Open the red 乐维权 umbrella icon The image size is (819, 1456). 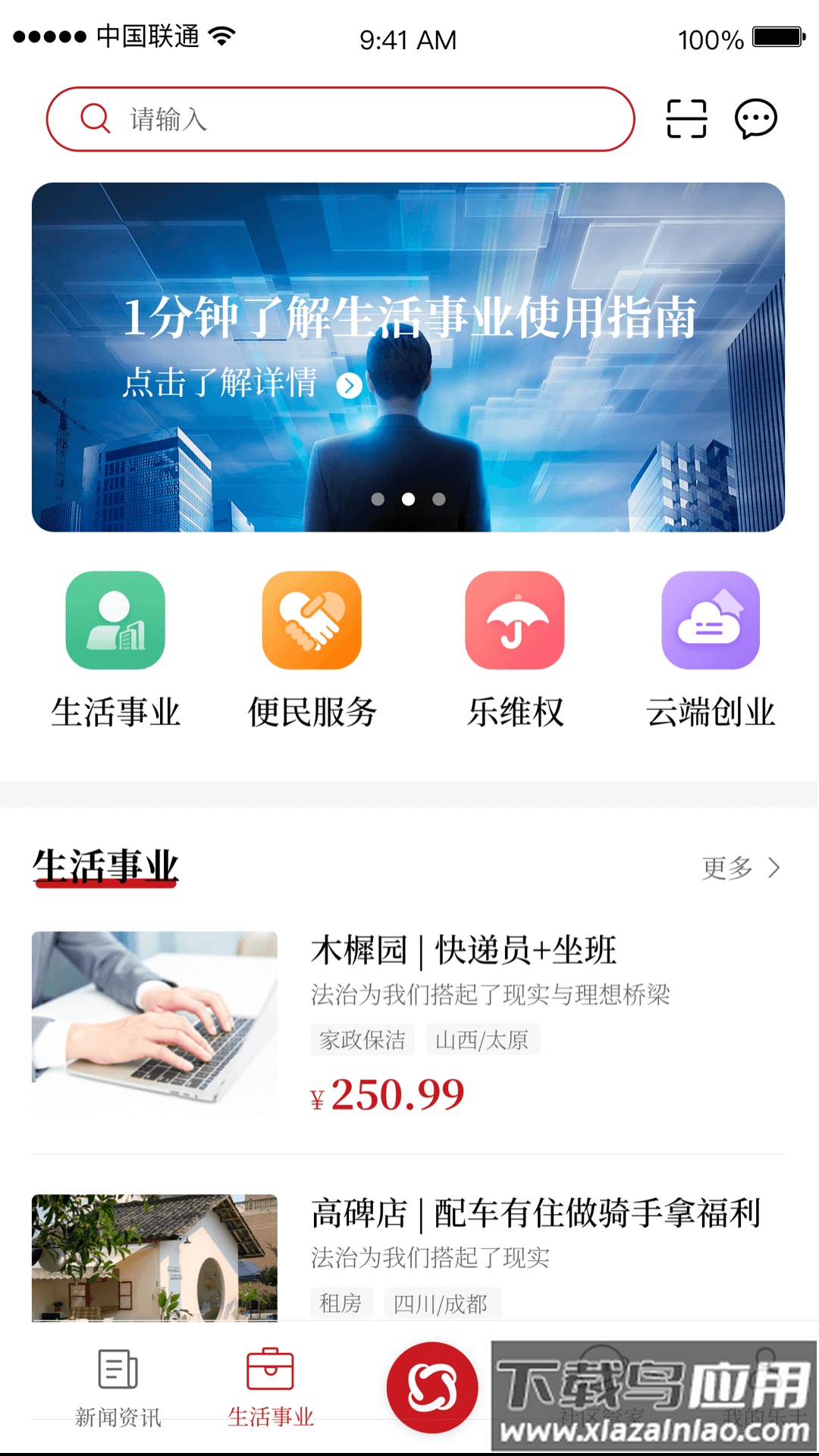click(514, 620)
